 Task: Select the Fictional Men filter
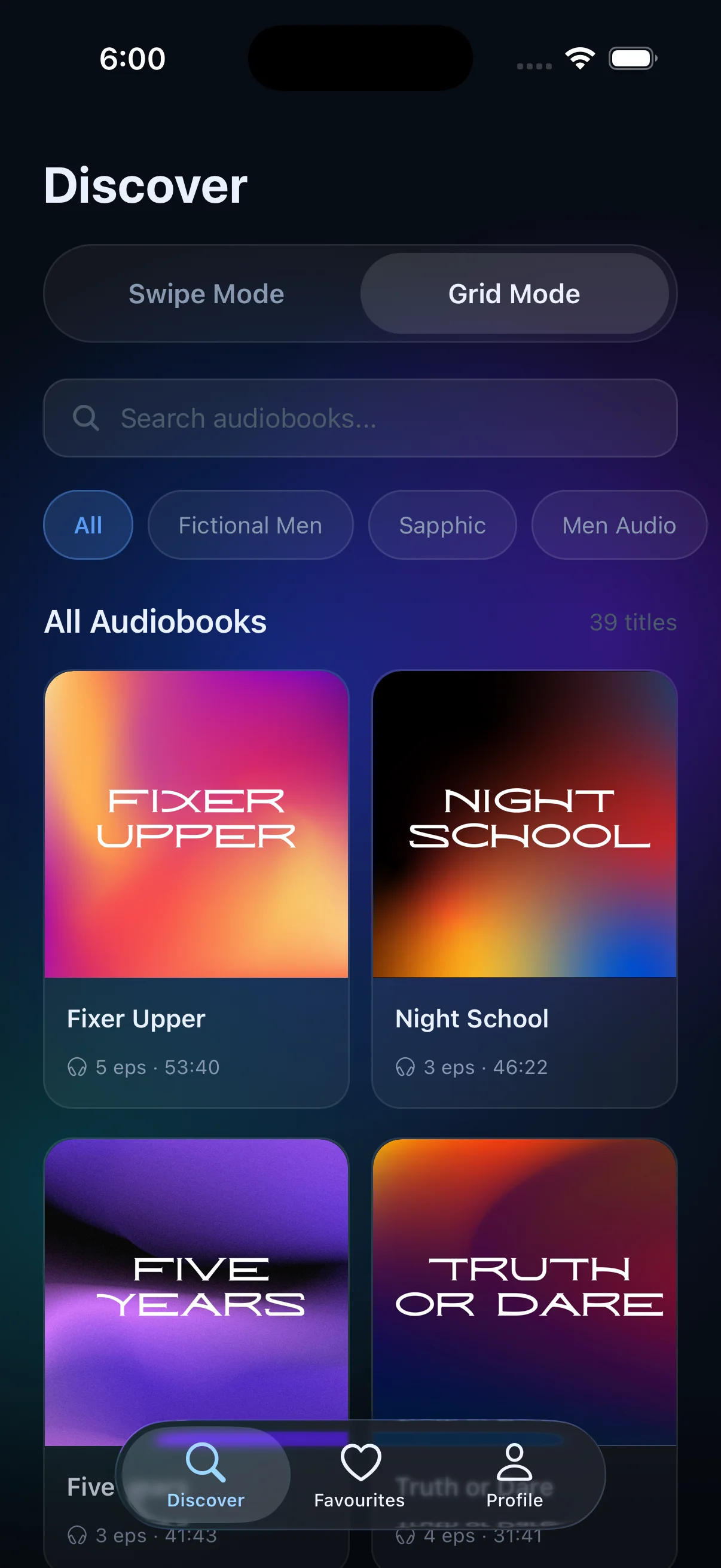(x=250, y=524)
